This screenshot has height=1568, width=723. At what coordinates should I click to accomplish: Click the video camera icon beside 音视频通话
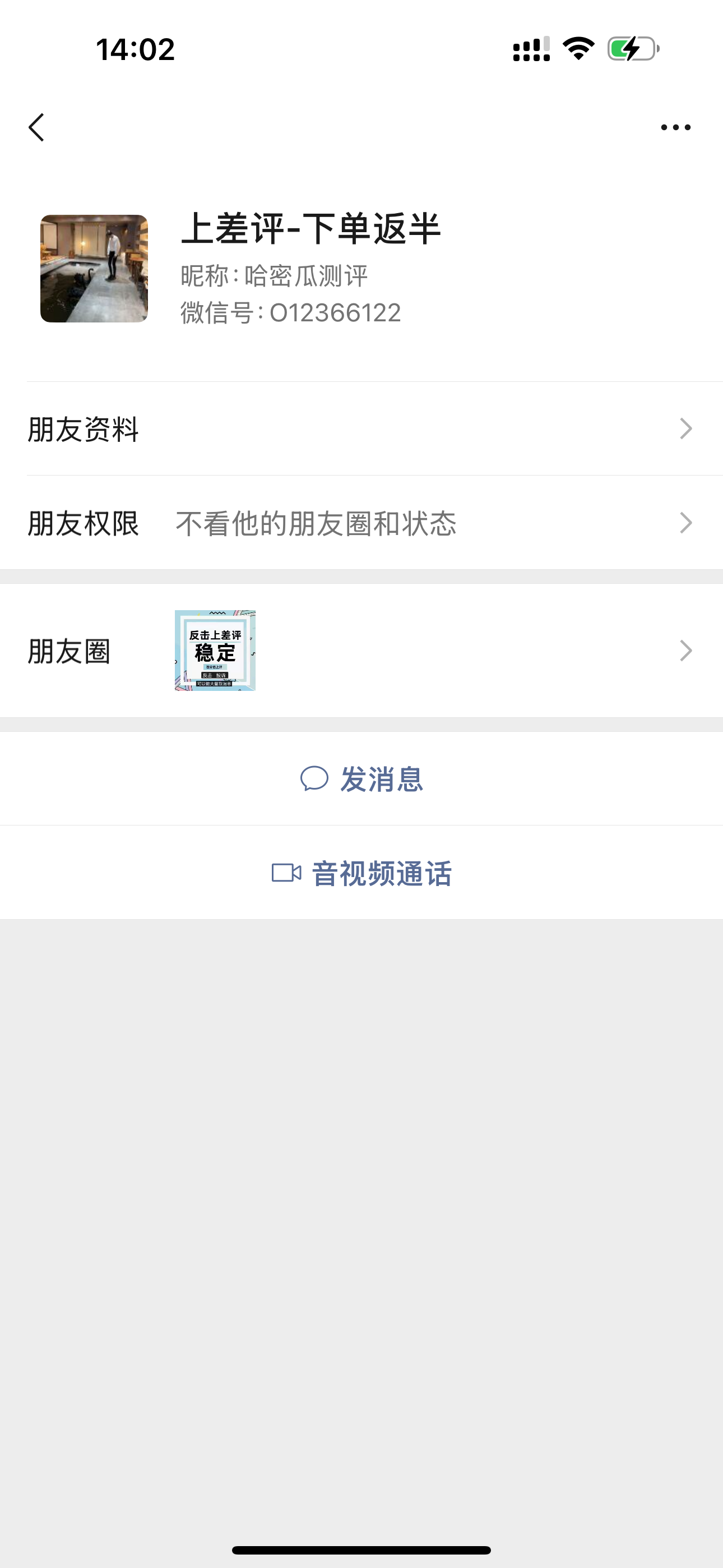(x=286, y=873)
